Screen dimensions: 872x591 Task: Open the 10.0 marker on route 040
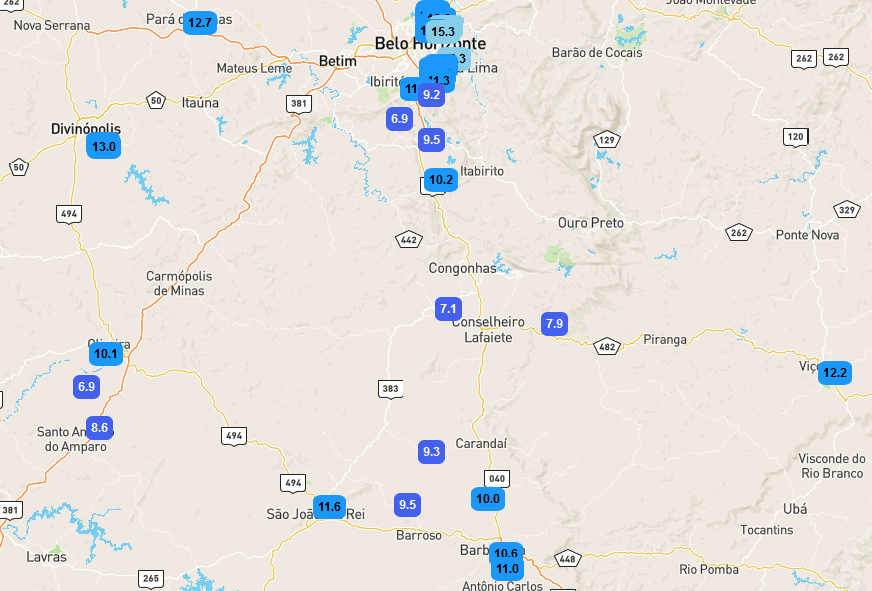click(x=488, y=498)
